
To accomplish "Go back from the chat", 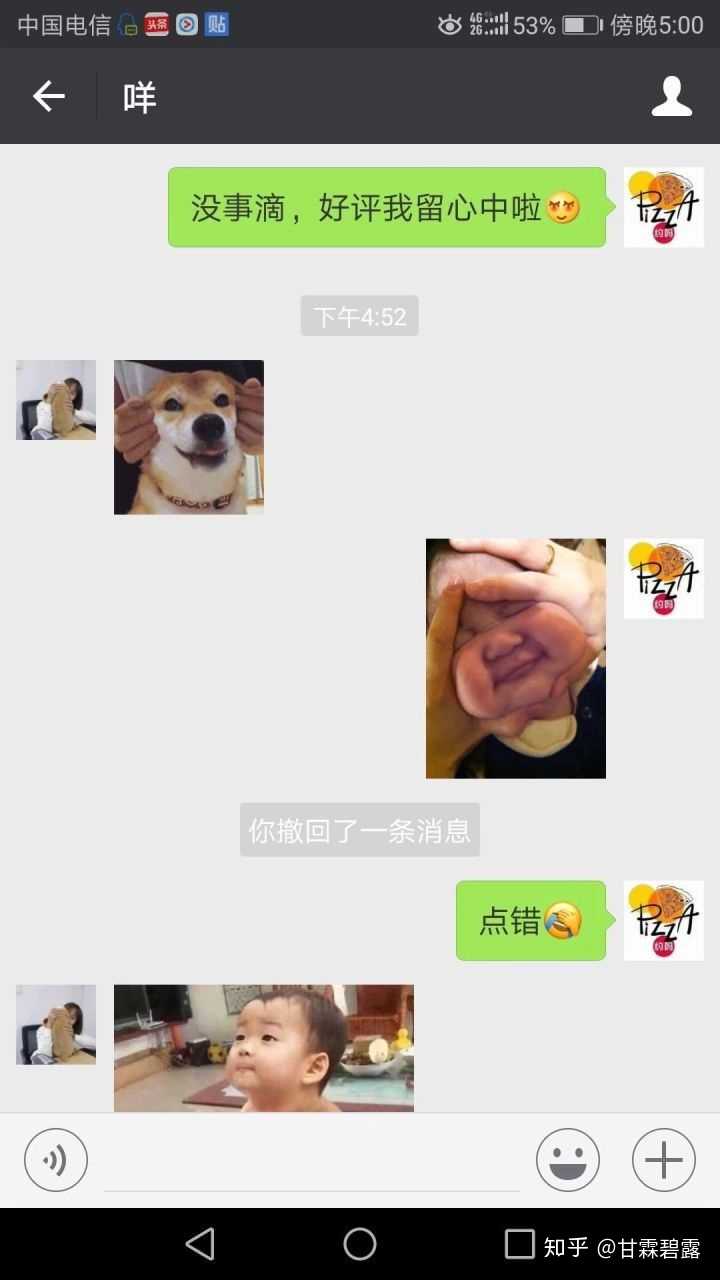I will tap(48, 97).
